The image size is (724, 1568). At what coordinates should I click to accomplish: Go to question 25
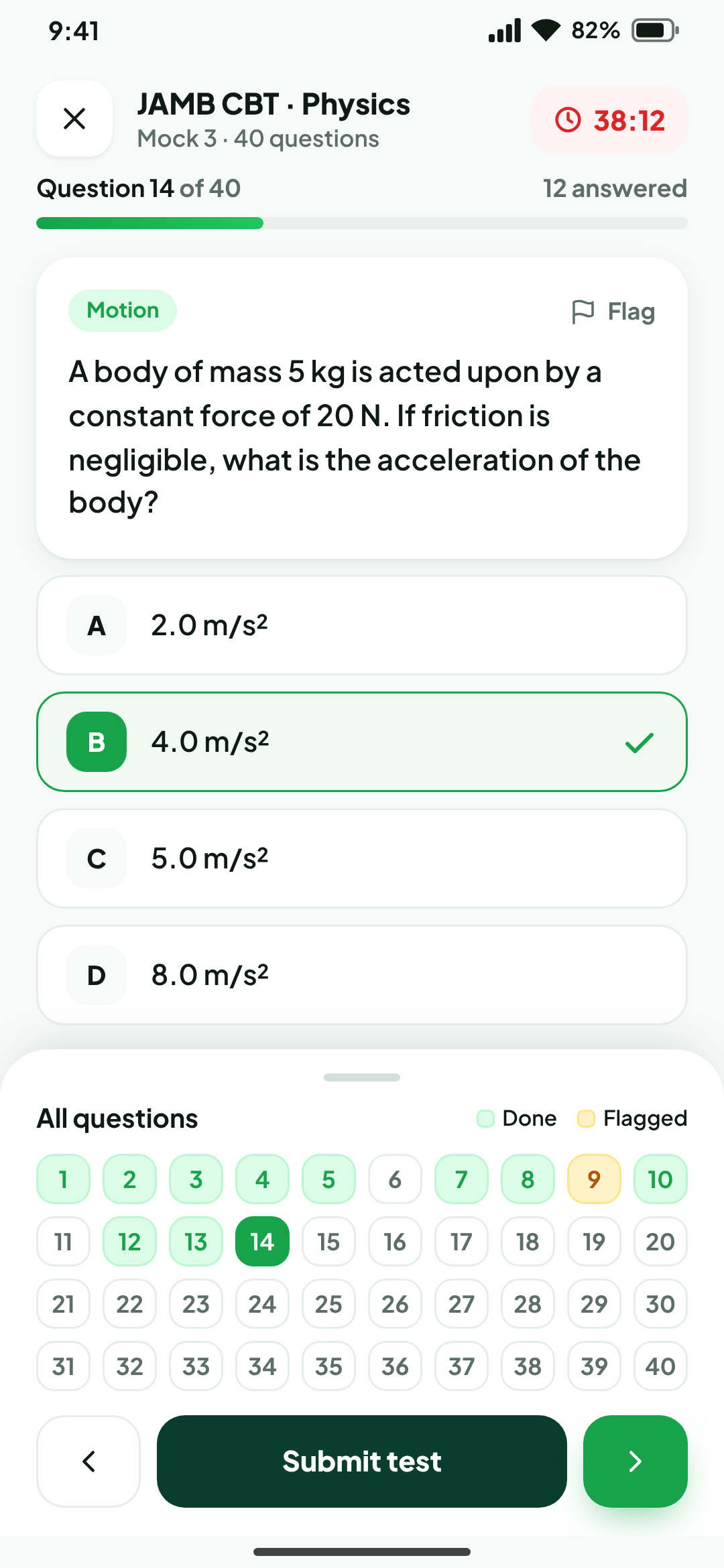328,1304
